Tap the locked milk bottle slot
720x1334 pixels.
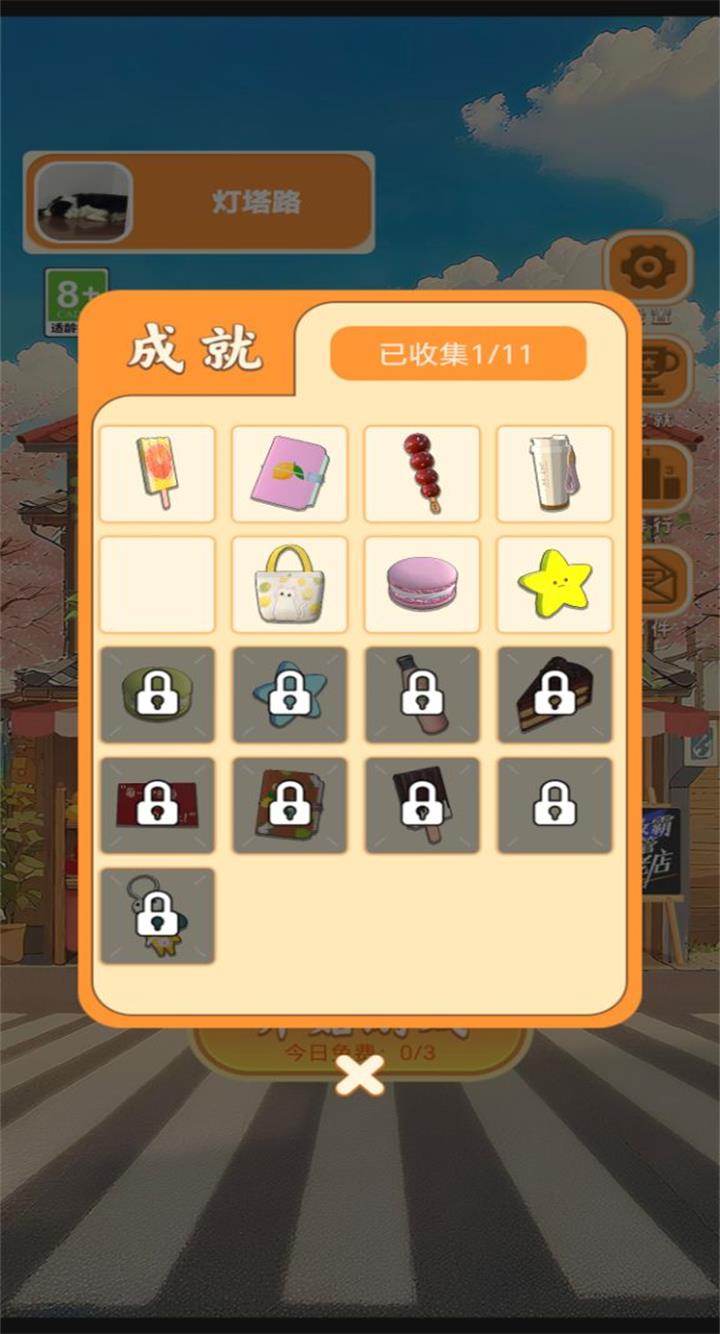(421, 694)
